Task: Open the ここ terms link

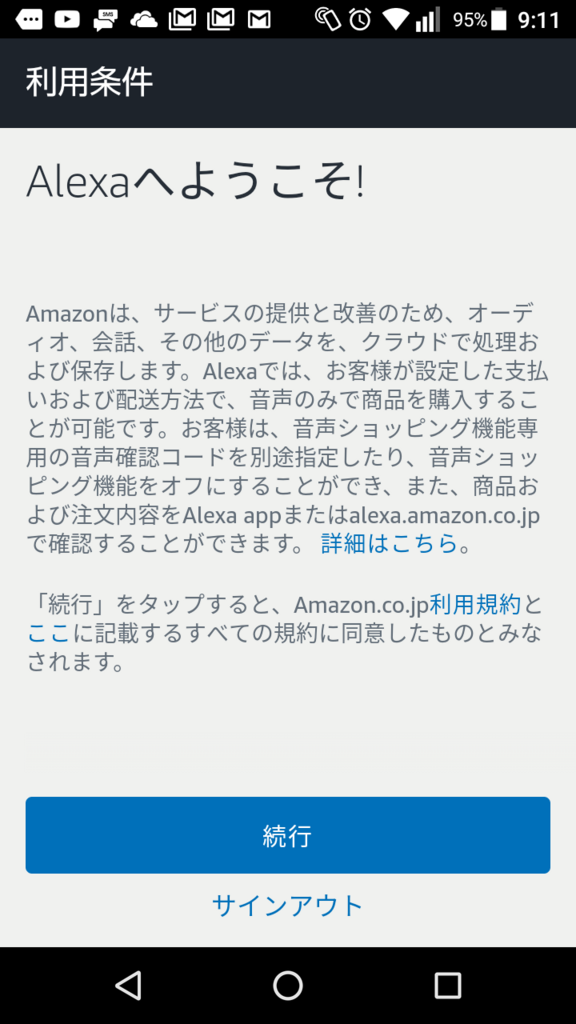Action: pyautogui.click(x=48, y=633)
